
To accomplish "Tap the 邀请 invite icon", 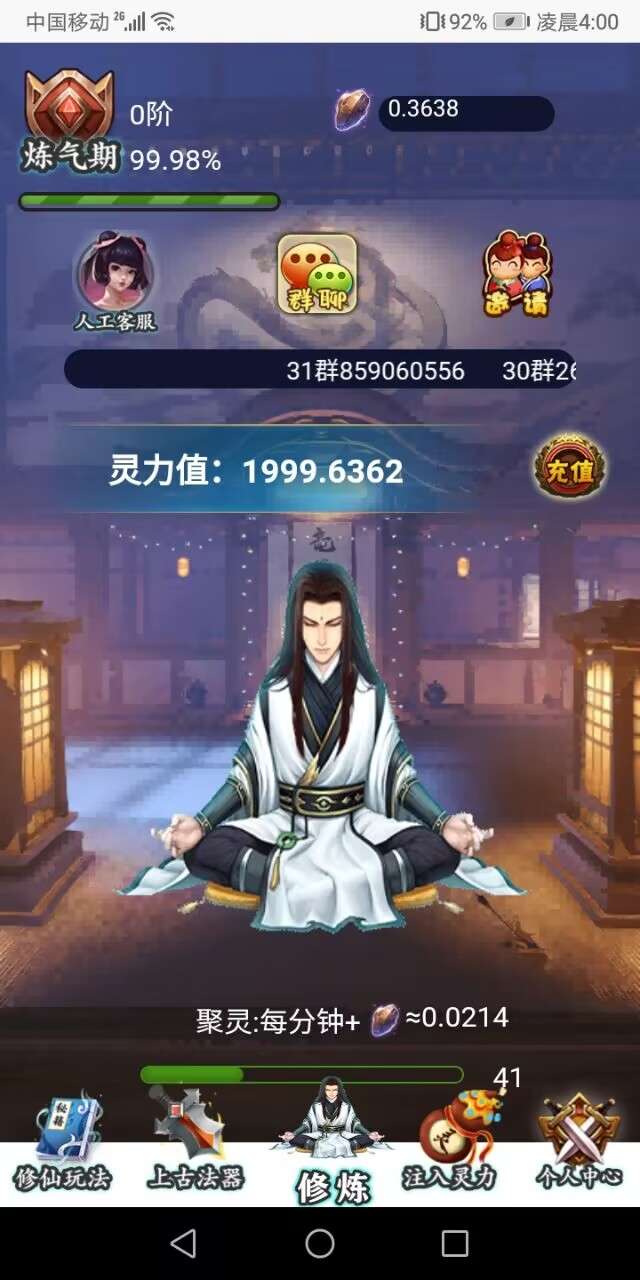I will [518, 274].
